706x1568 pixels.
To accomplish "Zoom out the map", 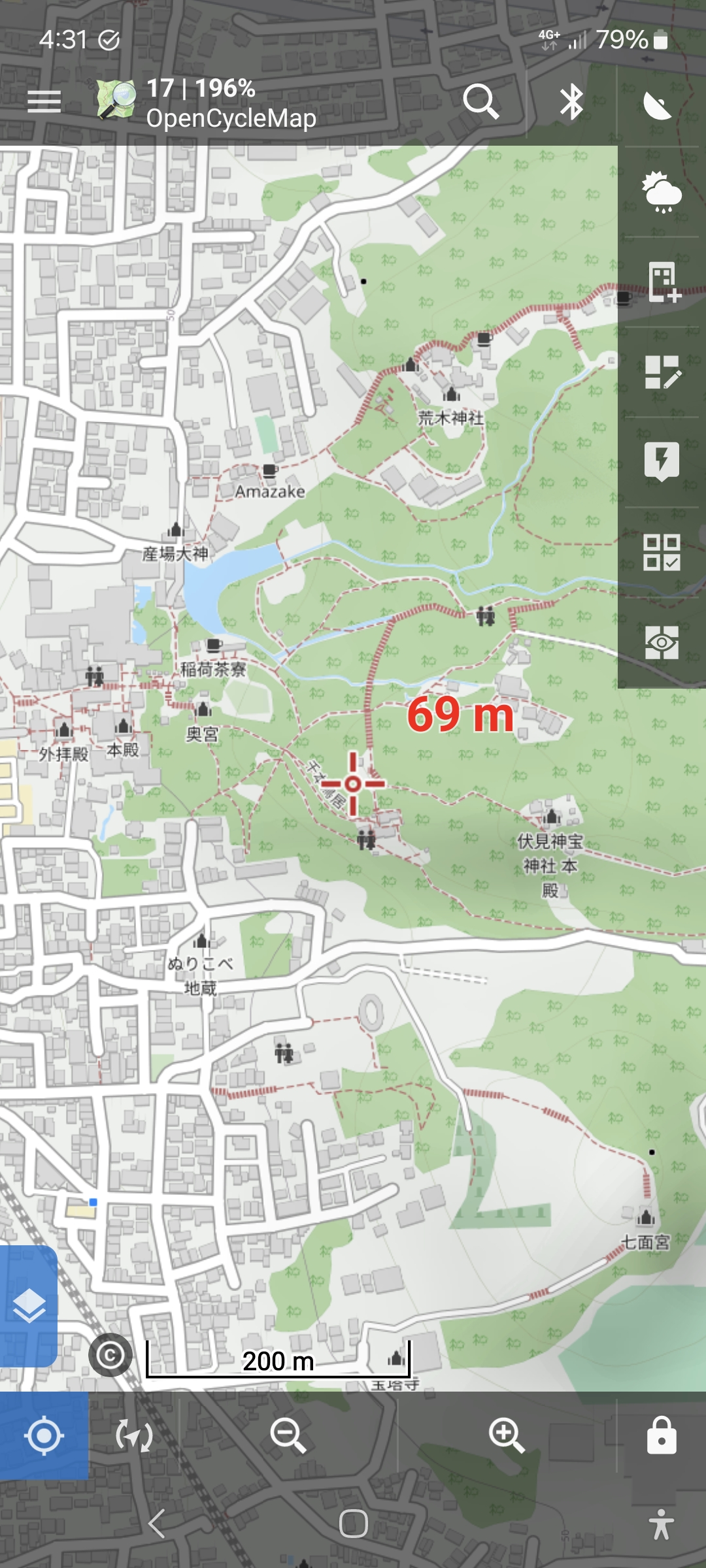I will pos(288,1435).
